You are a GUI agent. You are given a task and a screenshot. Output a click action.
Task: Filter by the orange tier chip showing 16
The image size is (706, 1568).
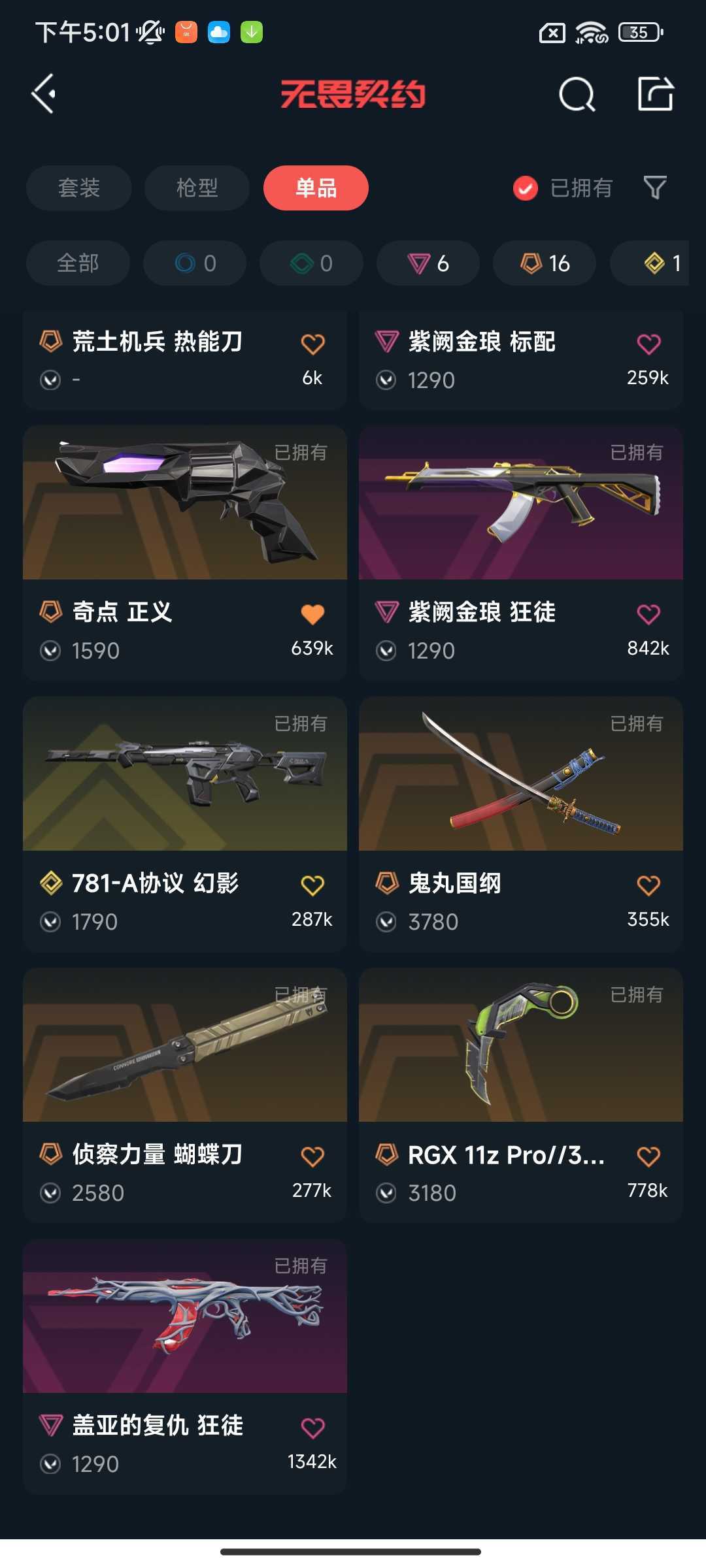point(545,263)
